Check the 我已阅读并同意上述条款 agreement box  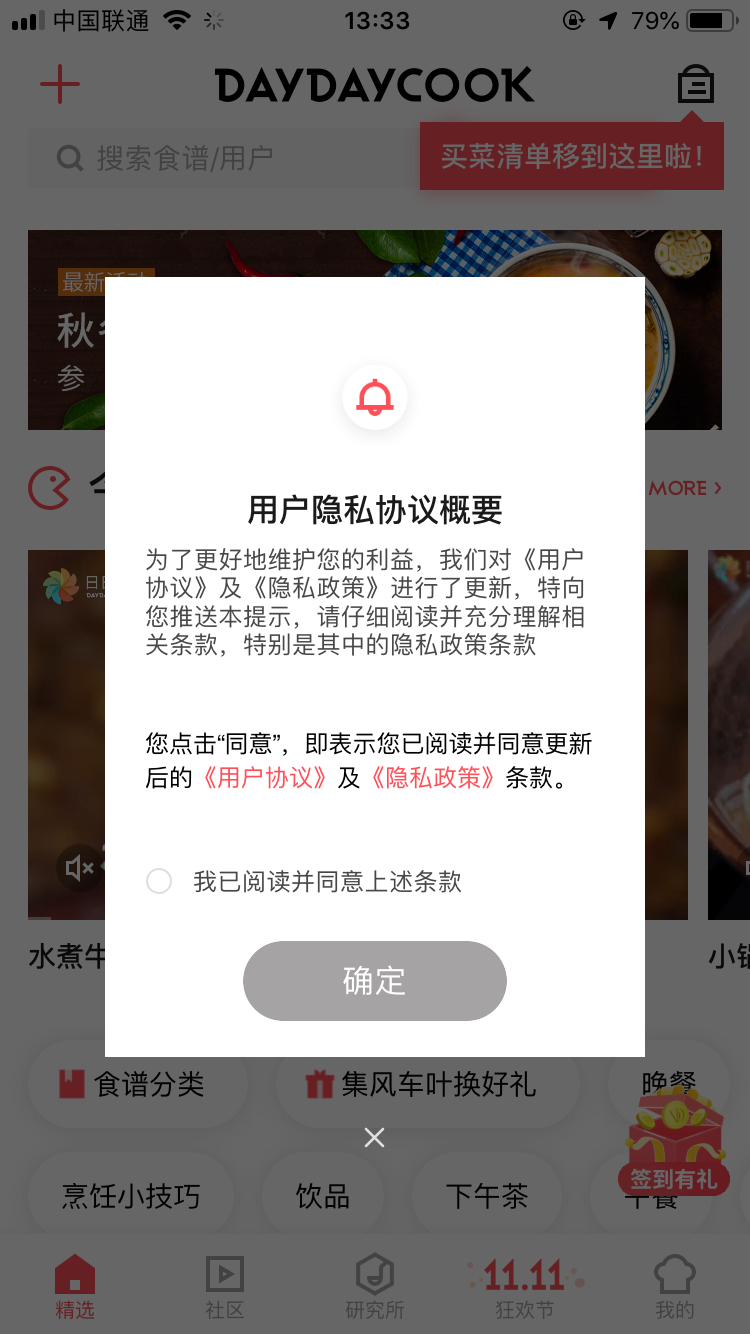(159, 881)
